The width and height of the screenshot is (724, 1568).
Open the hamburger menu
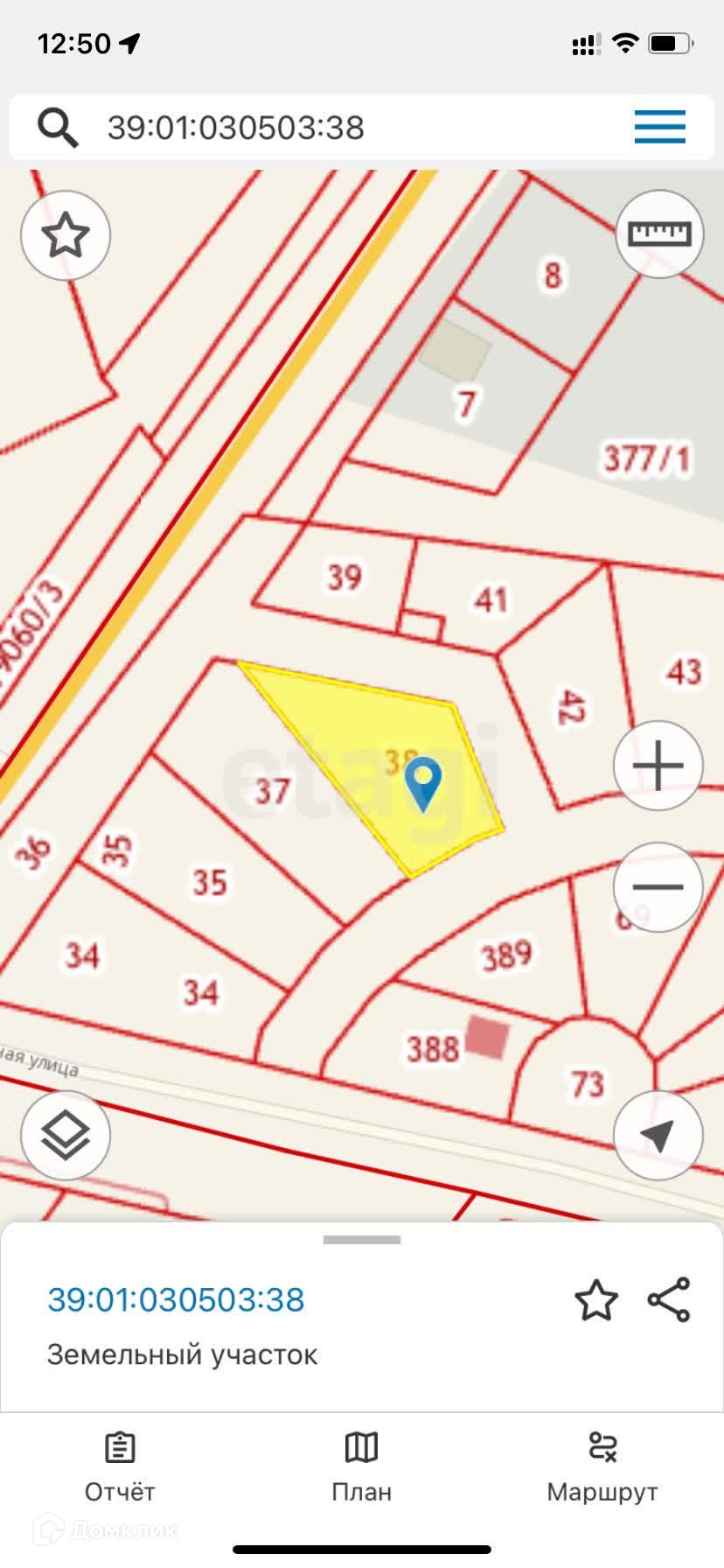(659, 128)
